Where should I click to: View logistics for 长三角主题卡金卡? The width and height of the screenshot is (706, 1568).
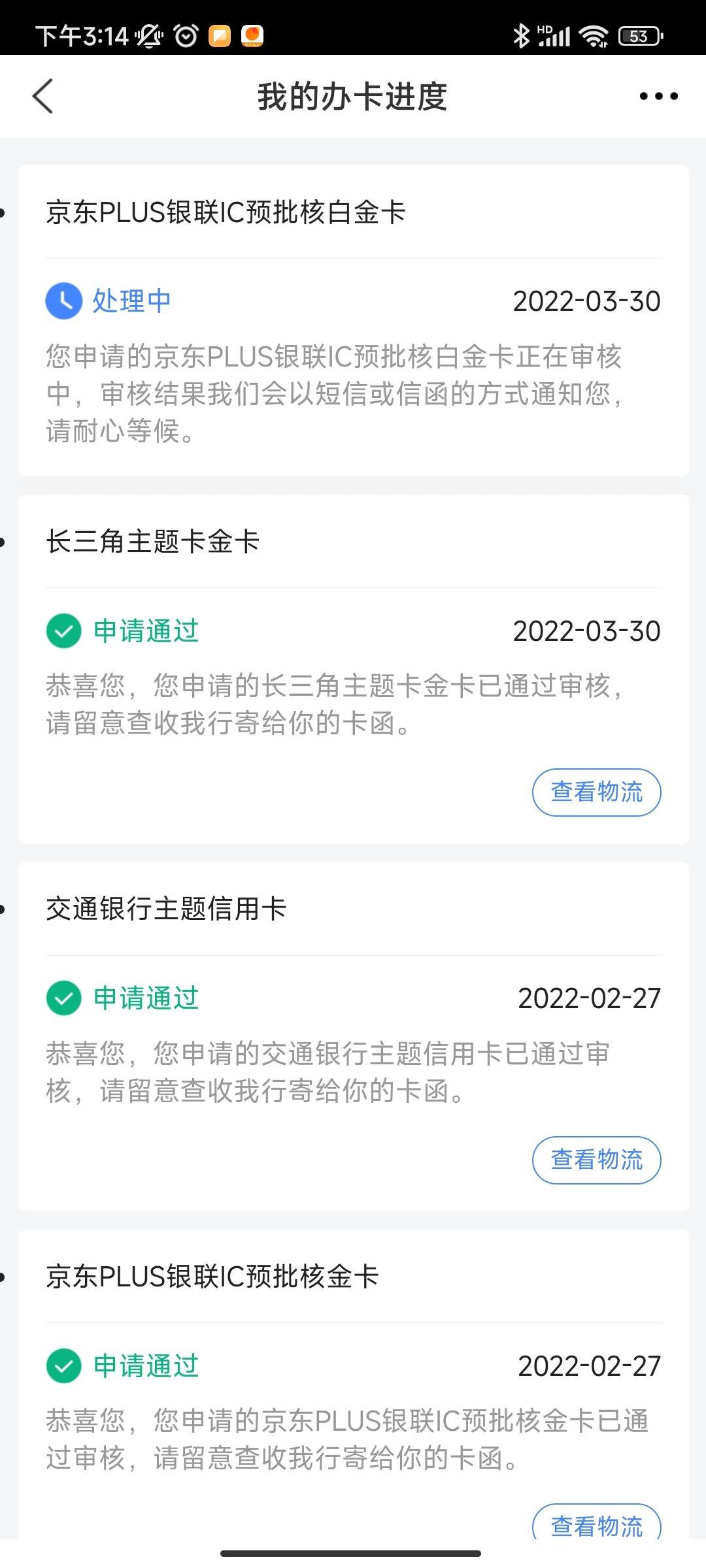pos(596,792)
